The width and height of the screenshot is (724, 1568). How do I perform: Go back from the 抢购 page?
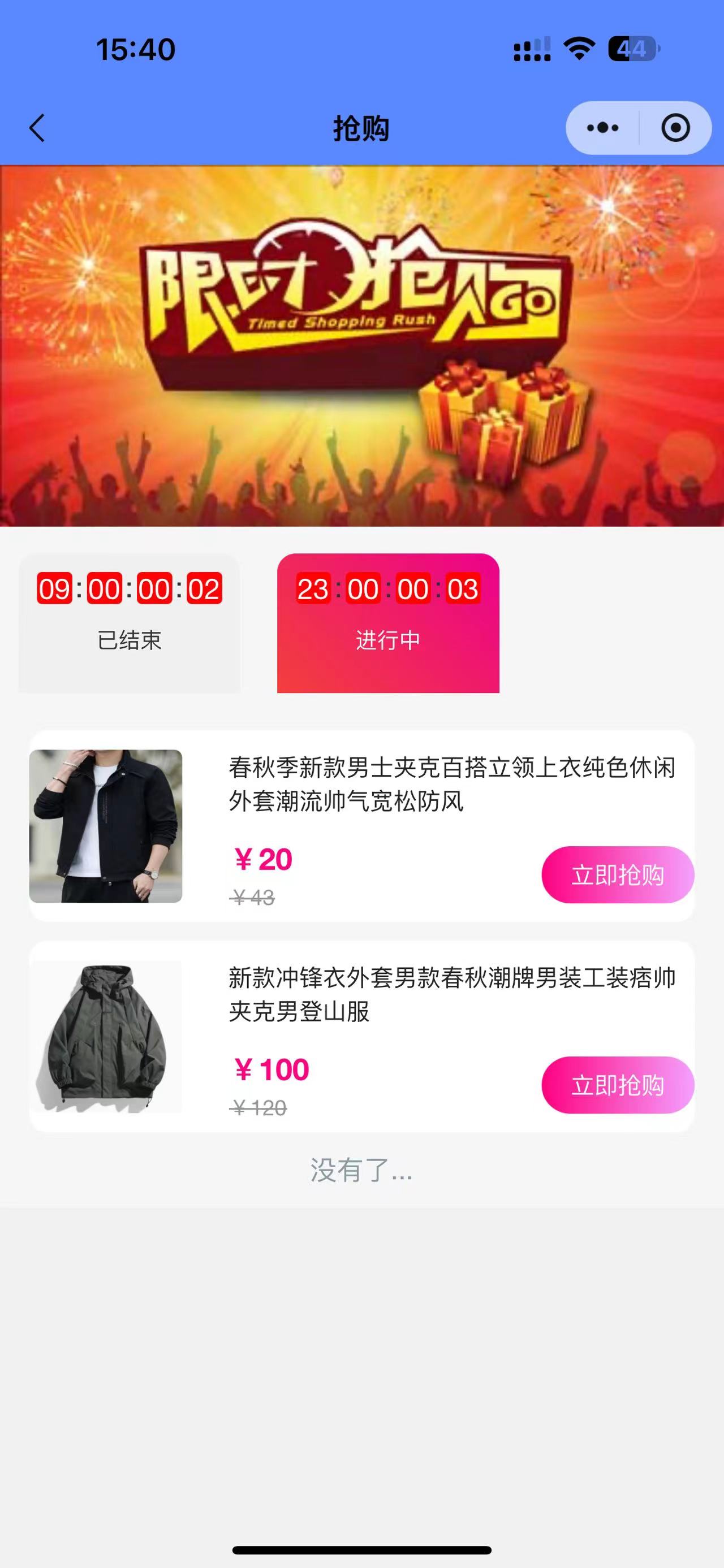pos(38,128)
